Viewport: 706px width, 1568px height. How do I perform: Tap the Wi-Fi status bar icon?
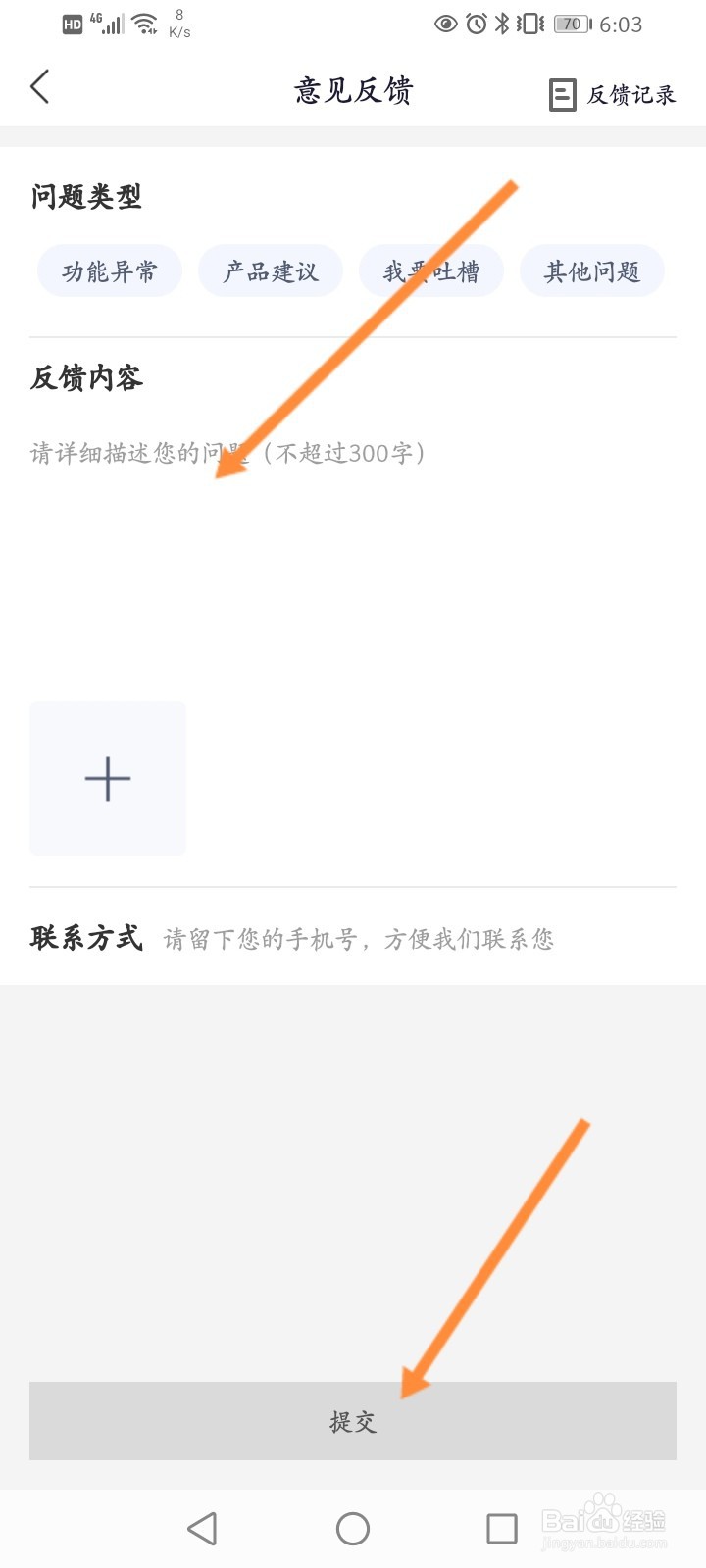tap(143, 22)
